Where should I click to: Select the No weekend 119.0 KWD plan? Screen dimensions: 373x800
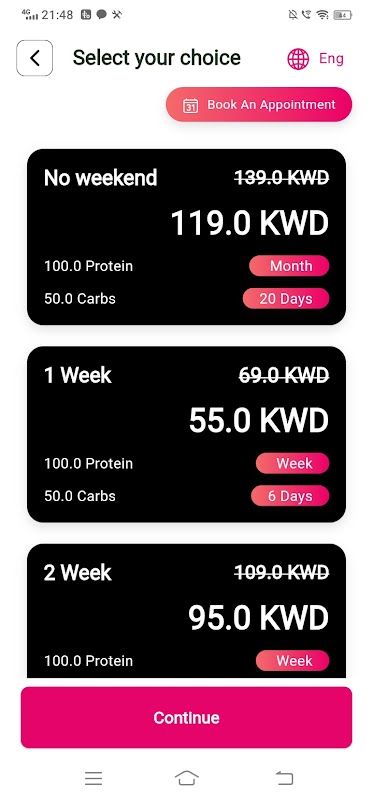point(186,237)
